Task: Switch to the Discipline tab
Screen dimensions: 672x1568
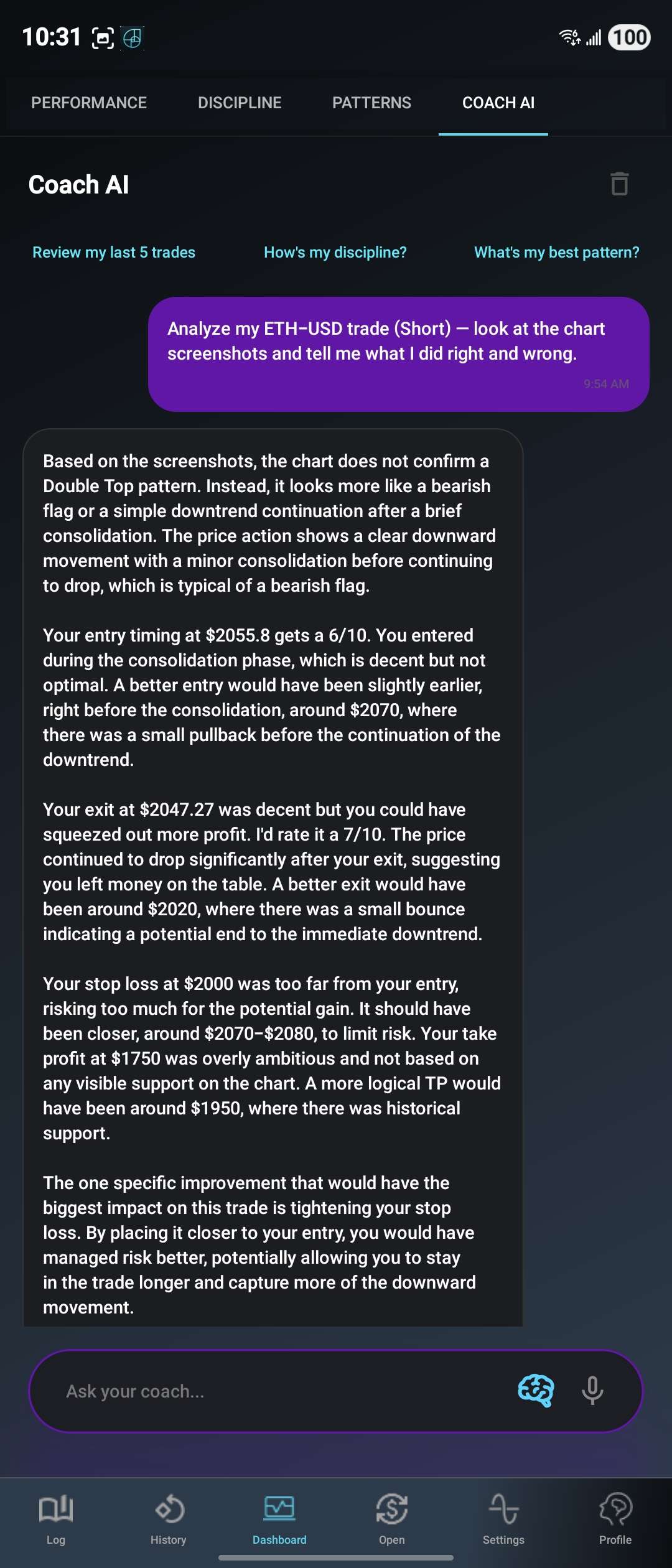Action: point(240,103)
